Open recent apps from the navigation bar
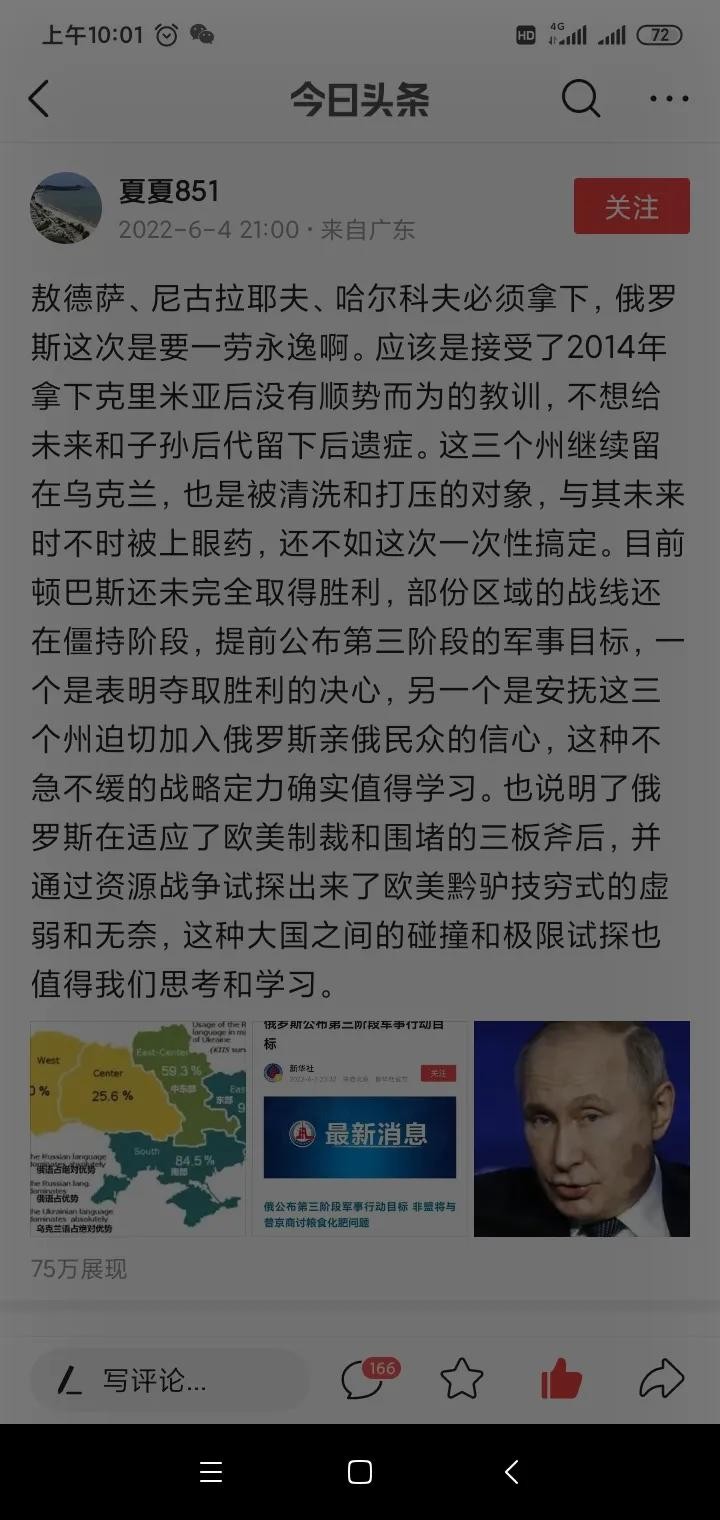 (x=210, y=1471)
